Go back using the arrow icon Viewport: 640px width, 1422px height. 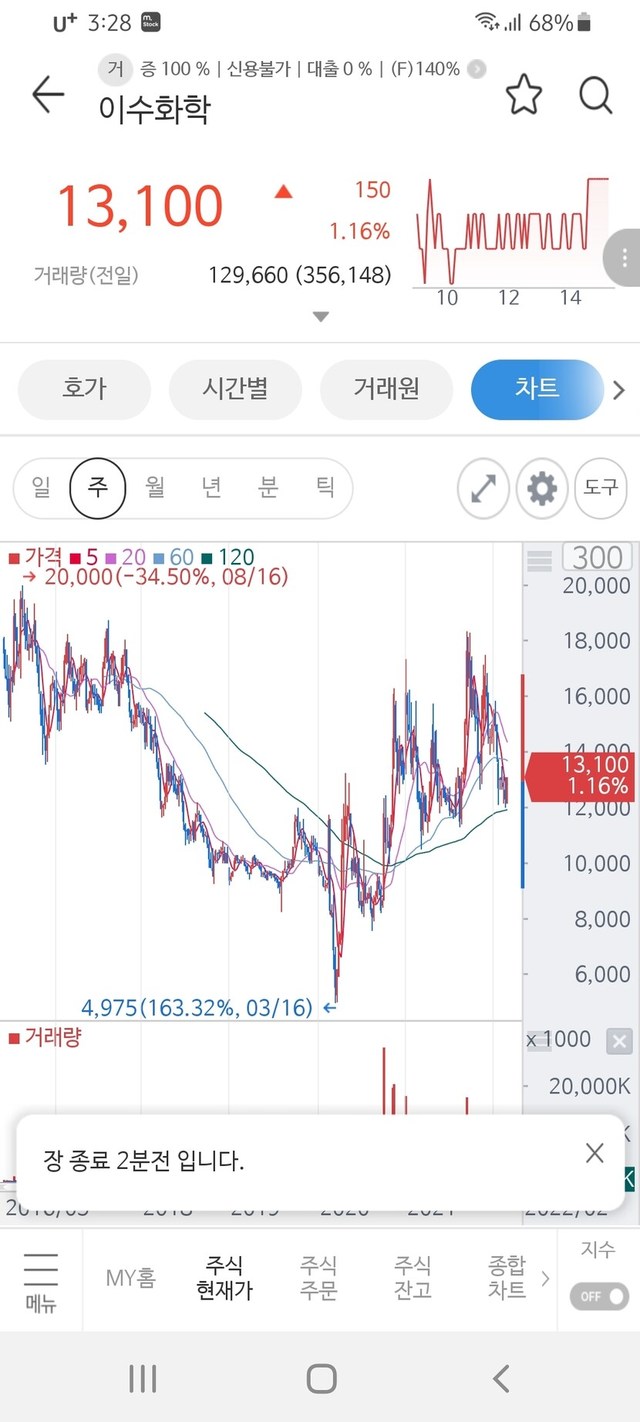[47, 96]
